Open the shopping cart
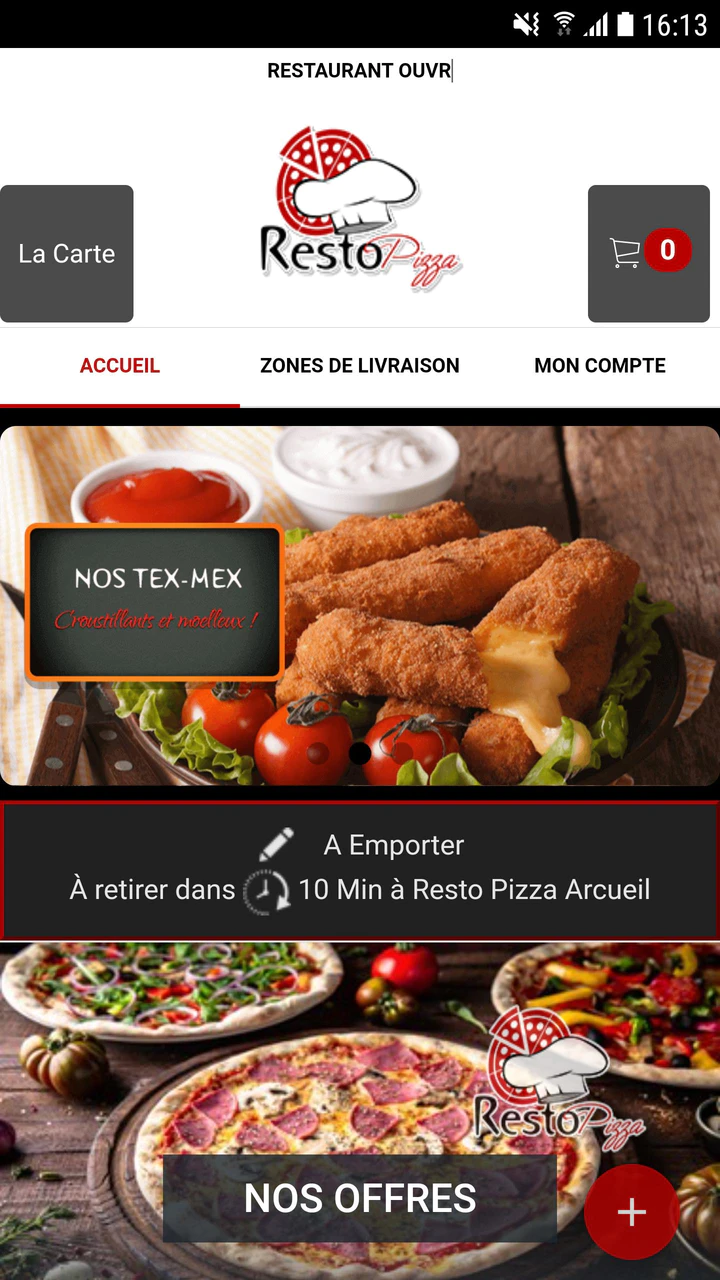720x1280 pixels. click(x=648, y=254)
